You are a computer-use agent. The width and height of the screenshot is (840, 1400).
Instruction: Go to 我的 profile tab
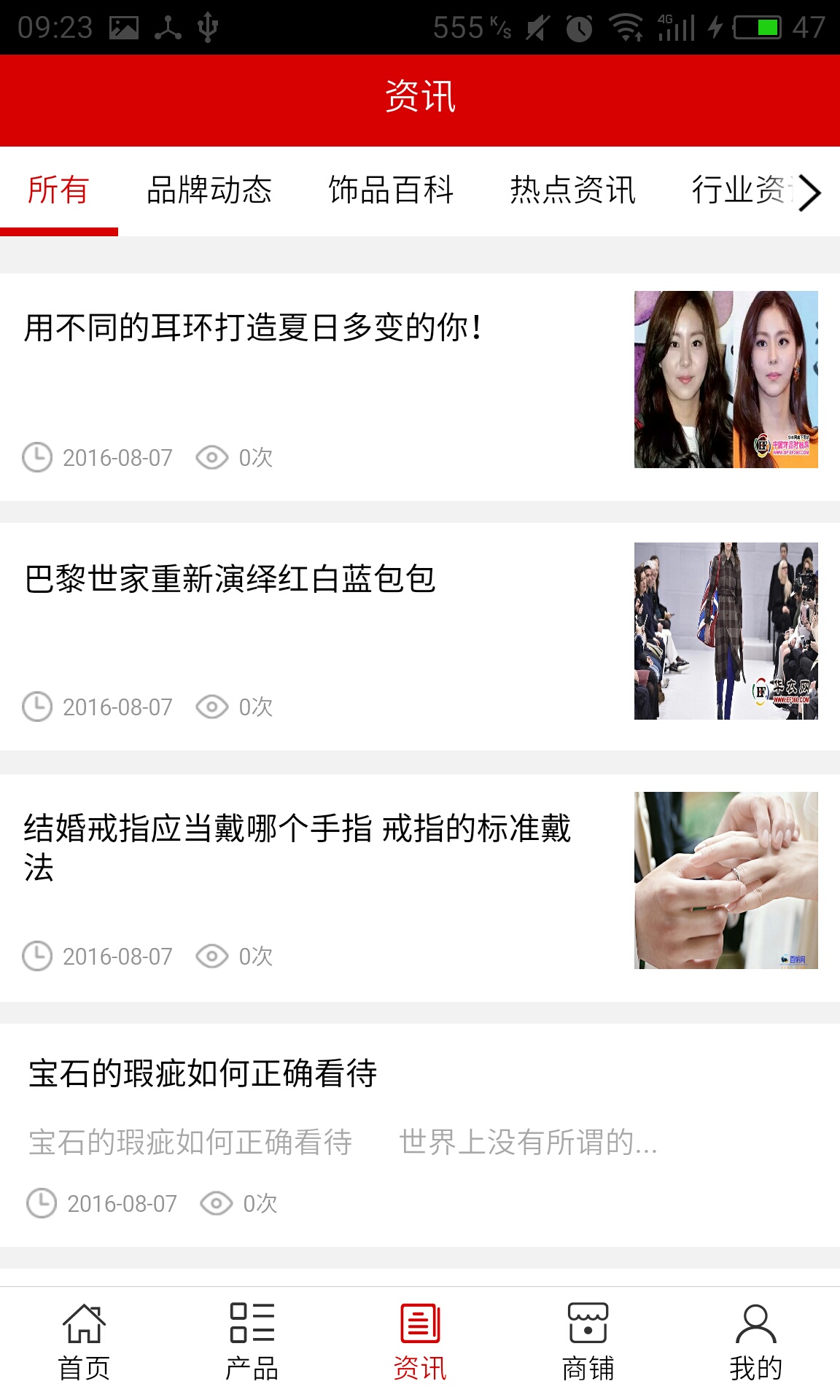pyautogui.click(x=755, y=1342)
